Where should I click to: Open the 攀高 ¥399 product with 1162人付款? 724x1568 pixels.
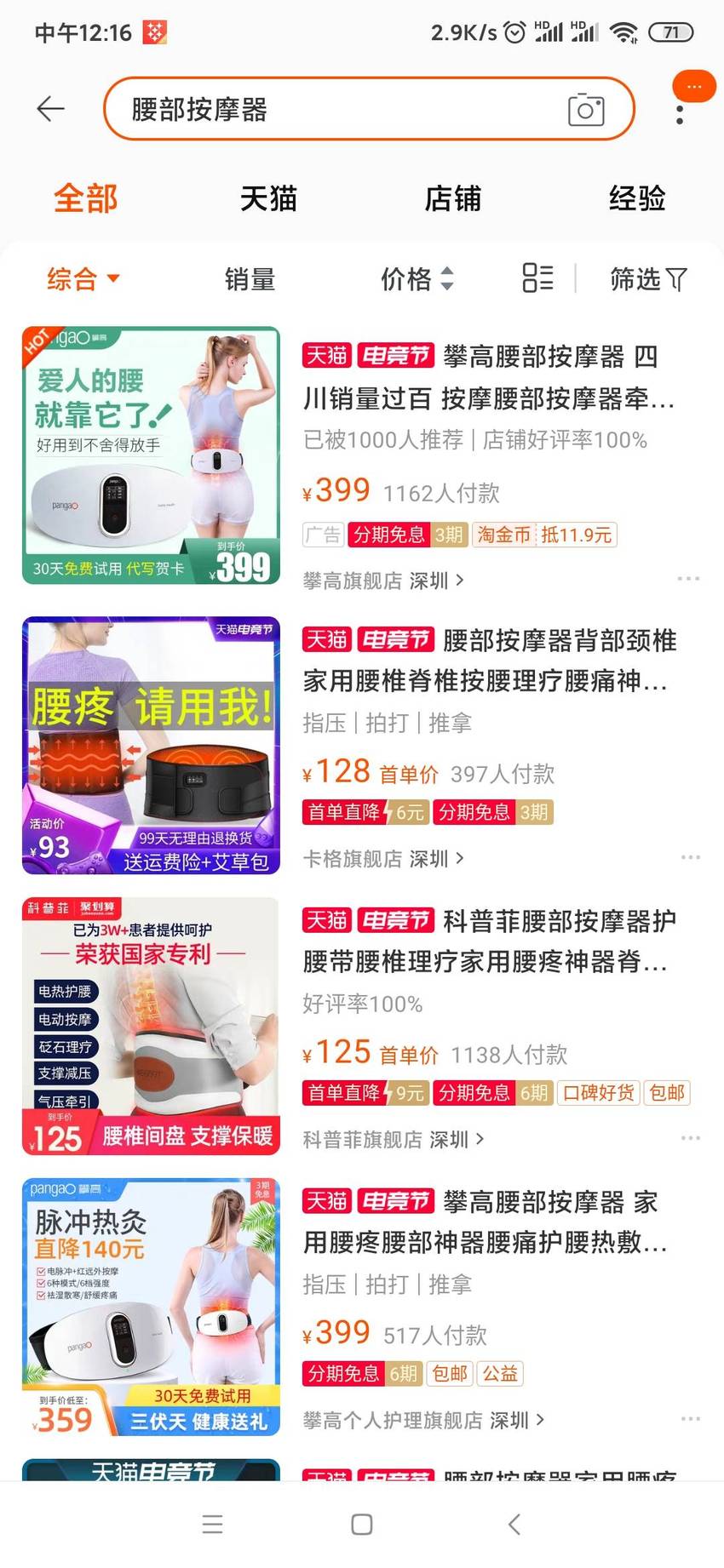pyautogui.click(x=491, y=377)
